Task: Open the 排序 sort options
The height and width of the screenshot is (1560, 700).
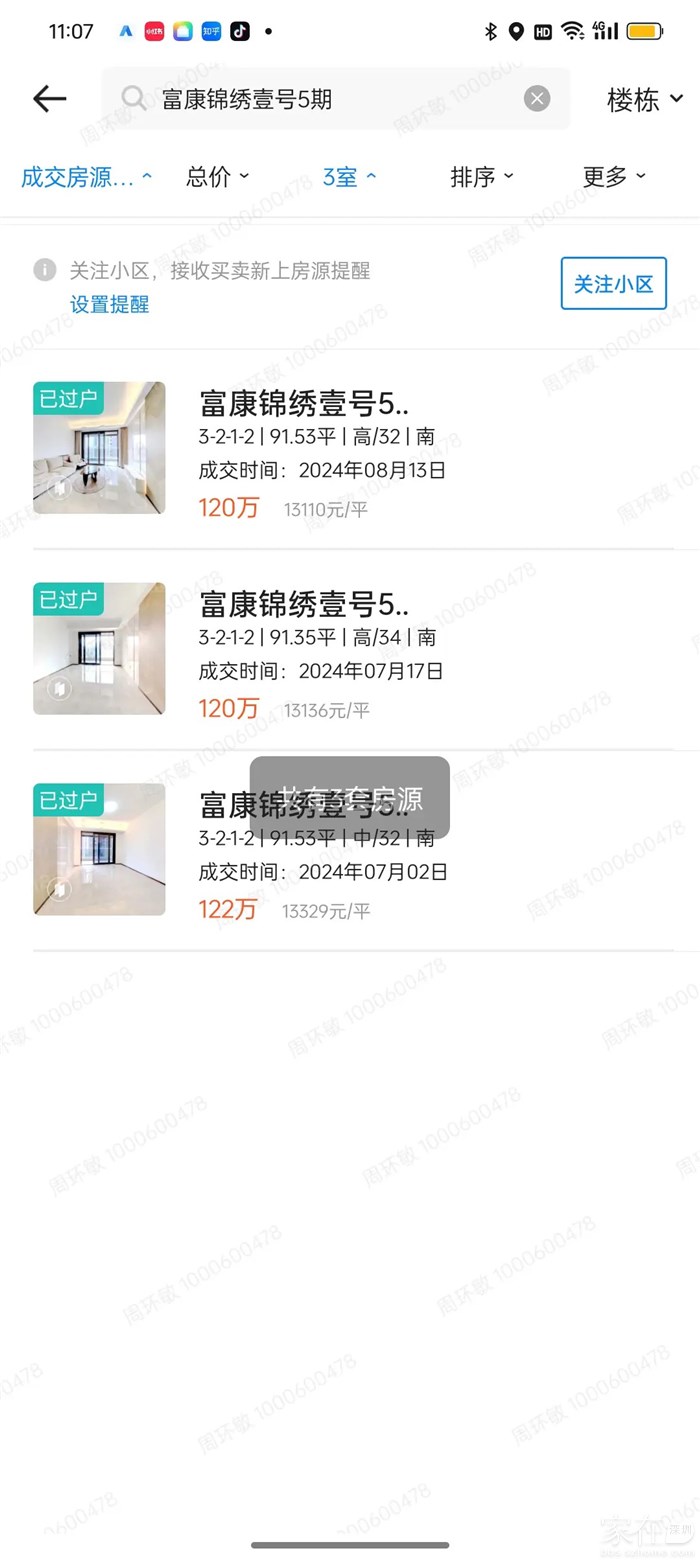Action: click(x=481, y=177)
